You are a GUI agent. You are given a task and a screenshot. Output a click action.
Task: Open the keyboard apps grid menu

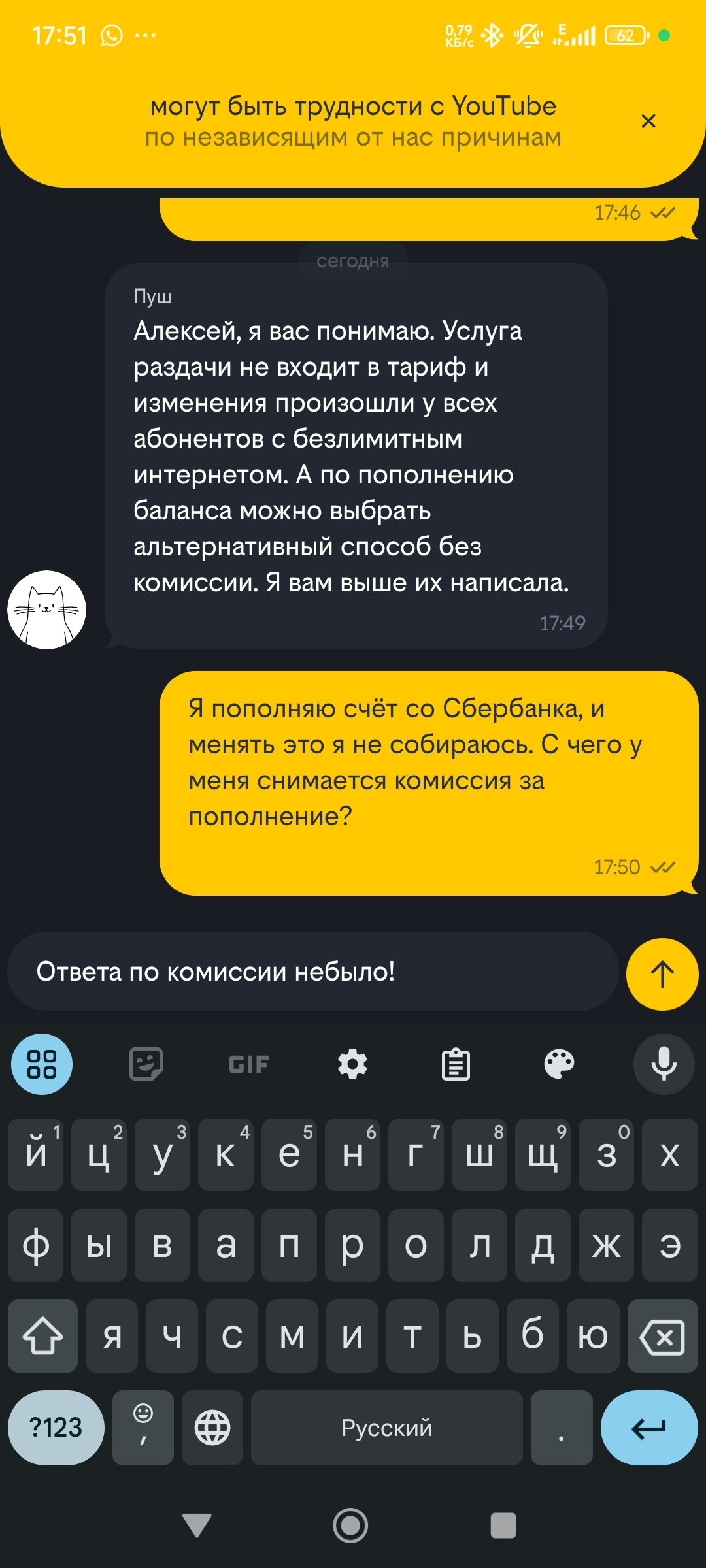click(x=42, y=1064)
